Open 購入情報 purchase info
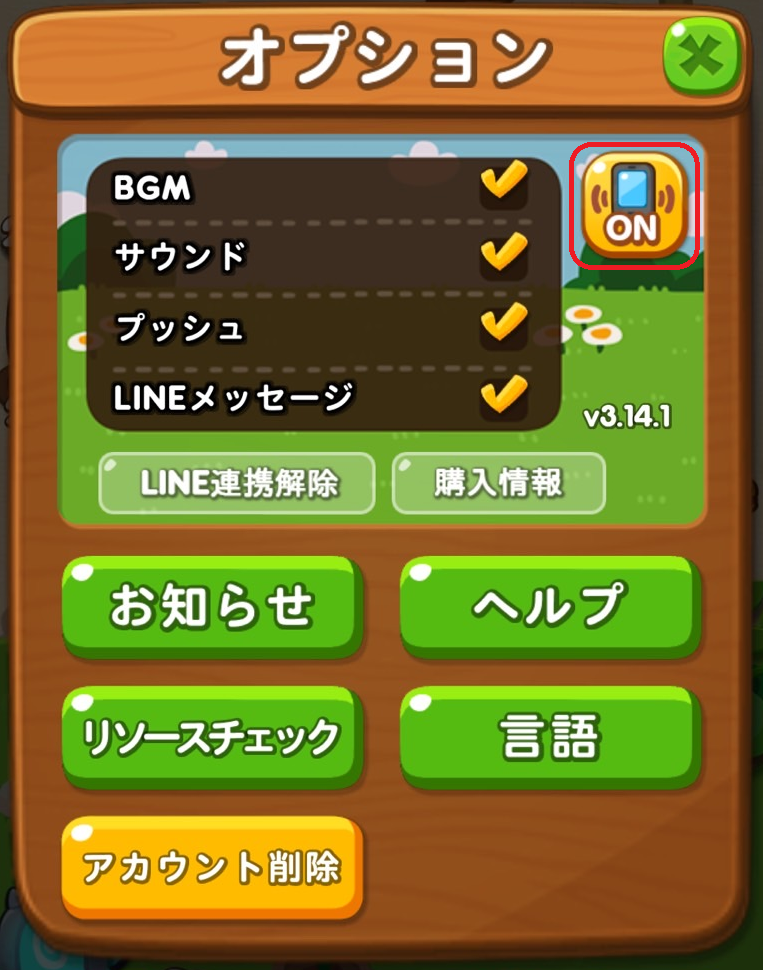Image resolution: width=763 pixels, height=970 pixels. (499, 484)
